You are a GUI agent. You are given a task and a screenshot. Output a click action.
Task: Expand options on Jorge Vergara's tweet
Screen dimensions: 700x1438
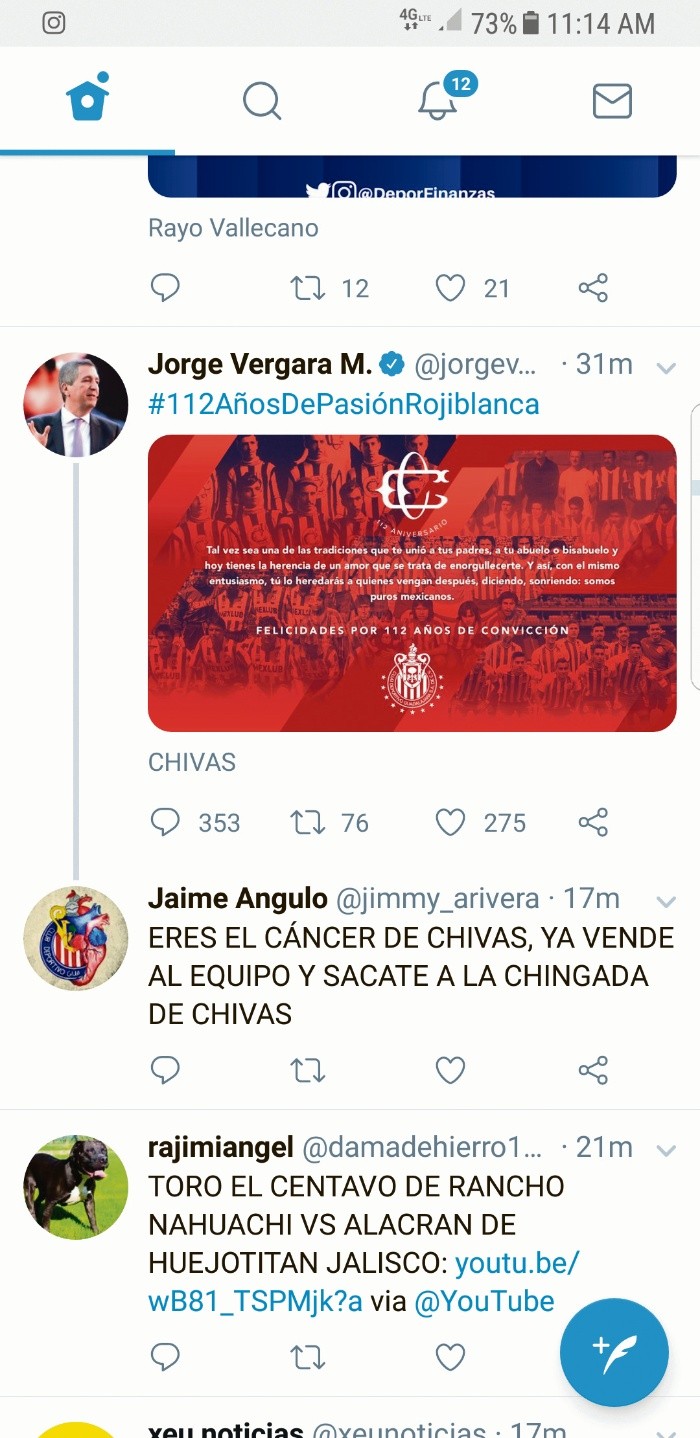666,368
